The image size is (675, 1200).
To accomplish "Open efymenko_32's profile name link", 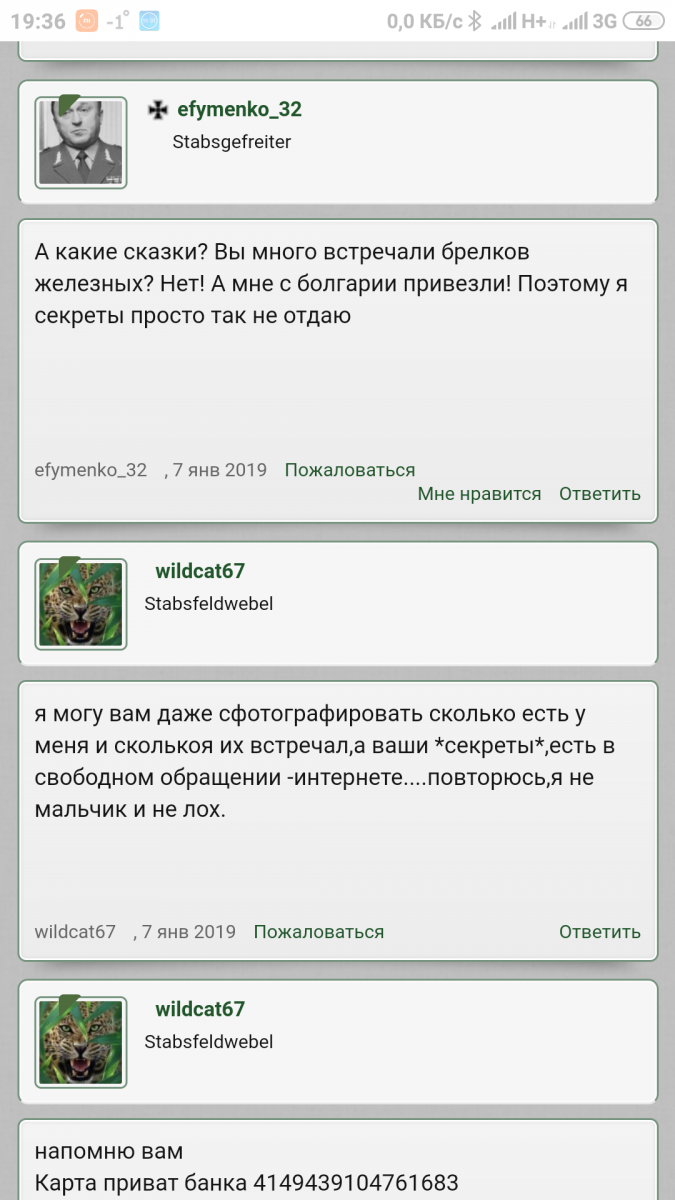I will (x=239, y=109).
